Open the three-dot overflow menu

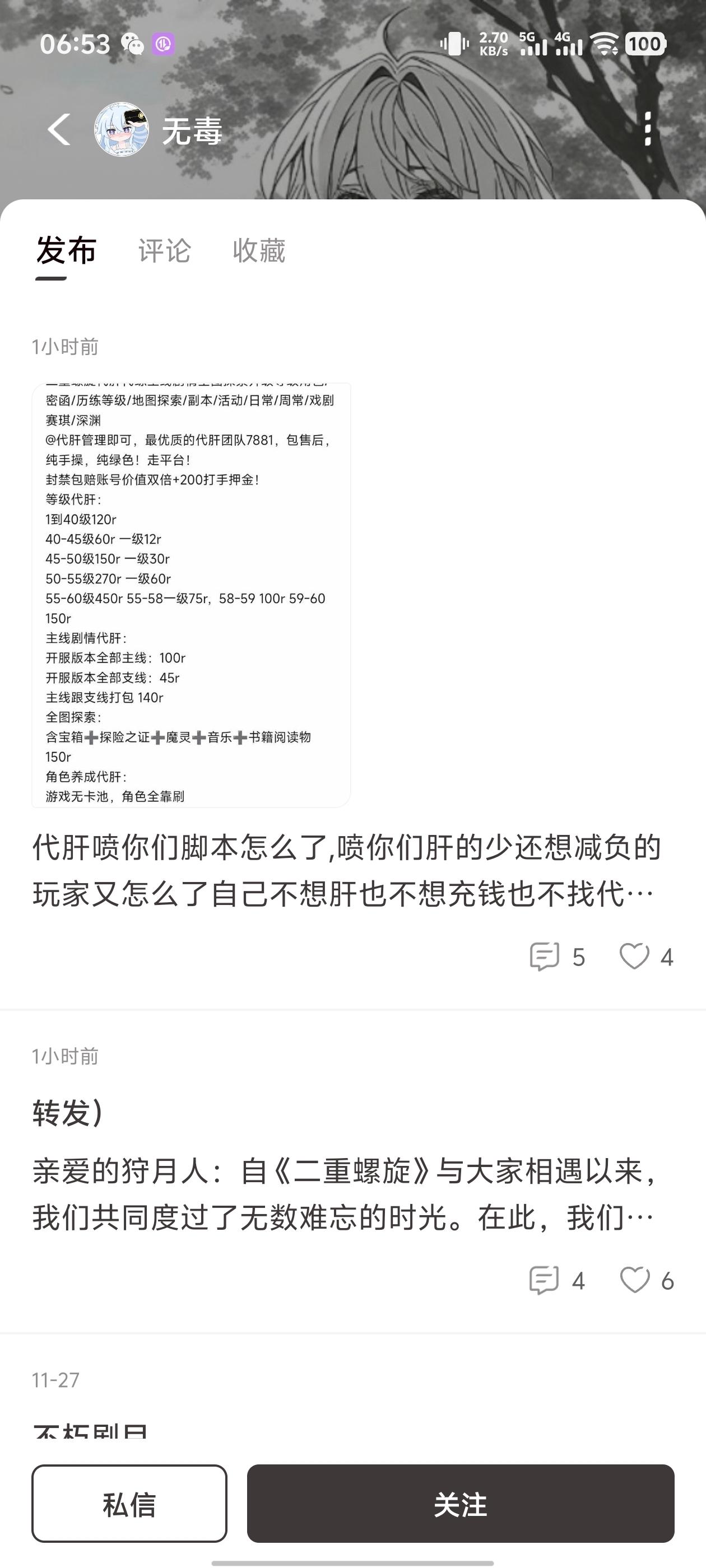648,129
